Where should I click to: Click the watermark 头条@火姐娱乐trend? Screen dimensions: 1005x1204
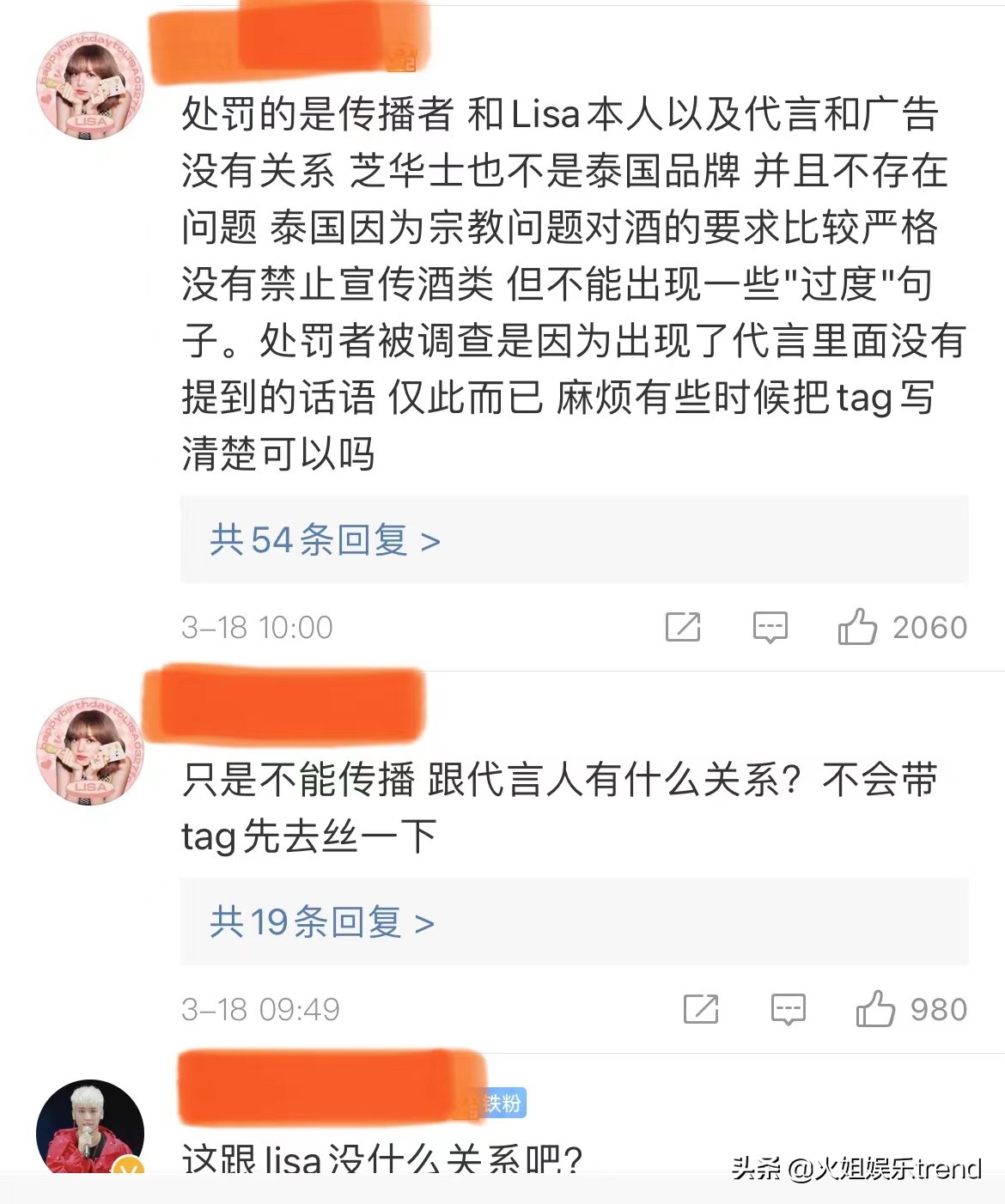pos(859,1166)
